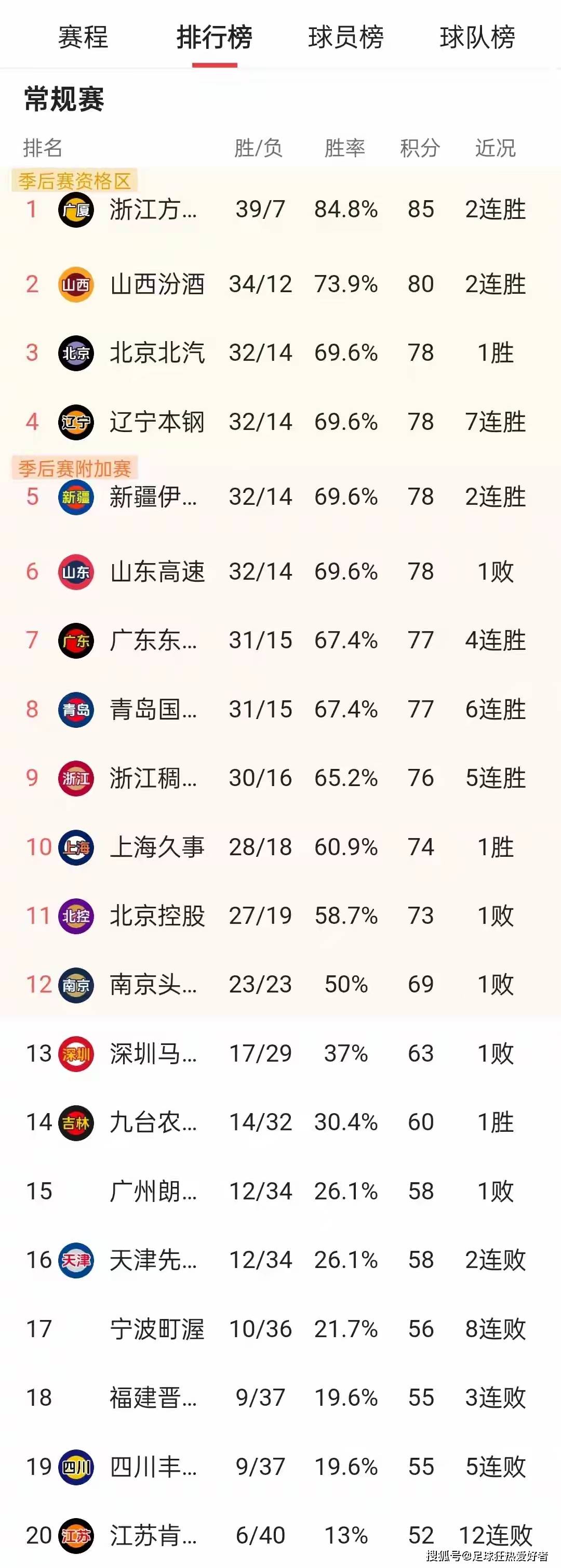
Task: Open the 宁波町渥 team row
Action: [157, 1329]
